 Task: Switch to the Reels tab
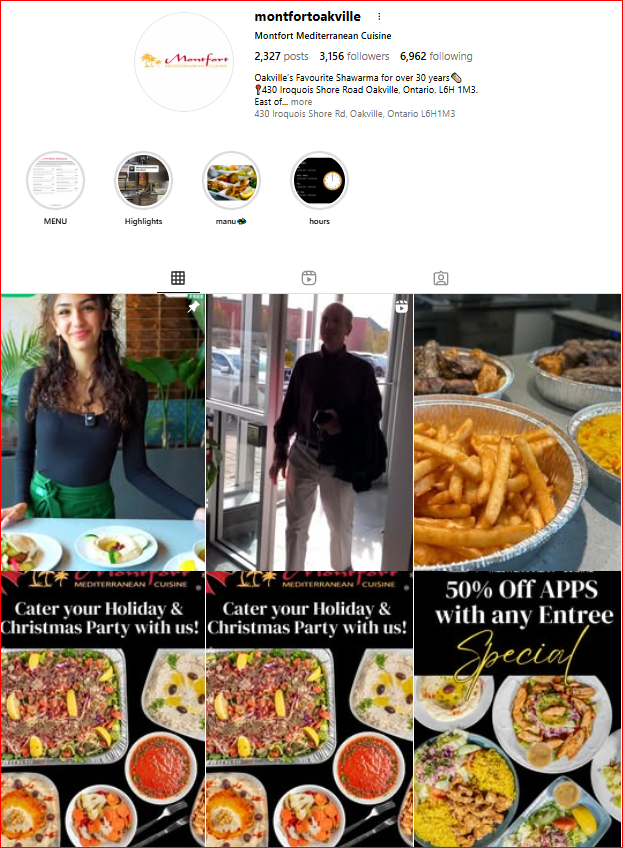coord(309,278)
